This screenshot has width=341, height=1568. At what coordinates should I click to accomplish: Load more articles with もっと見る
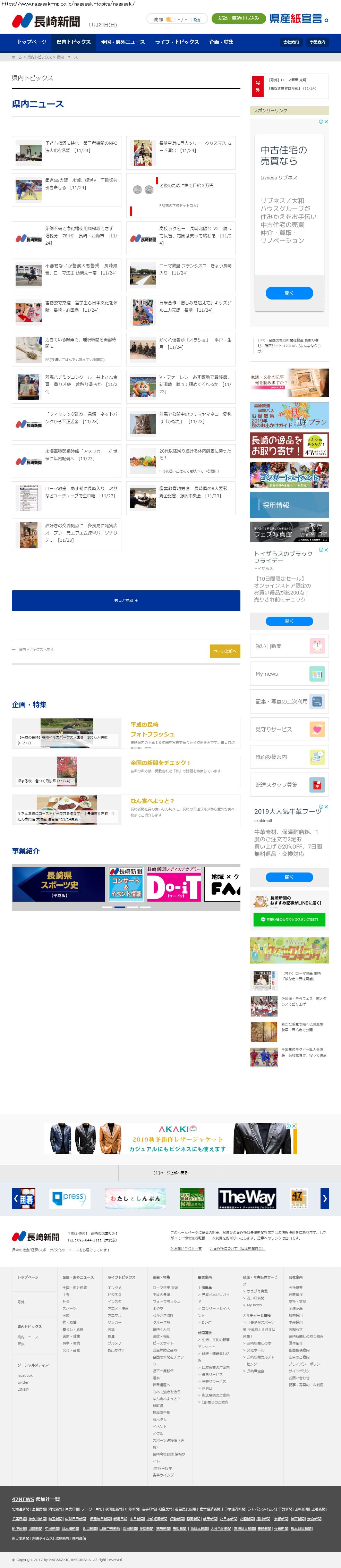coord(126,600)
